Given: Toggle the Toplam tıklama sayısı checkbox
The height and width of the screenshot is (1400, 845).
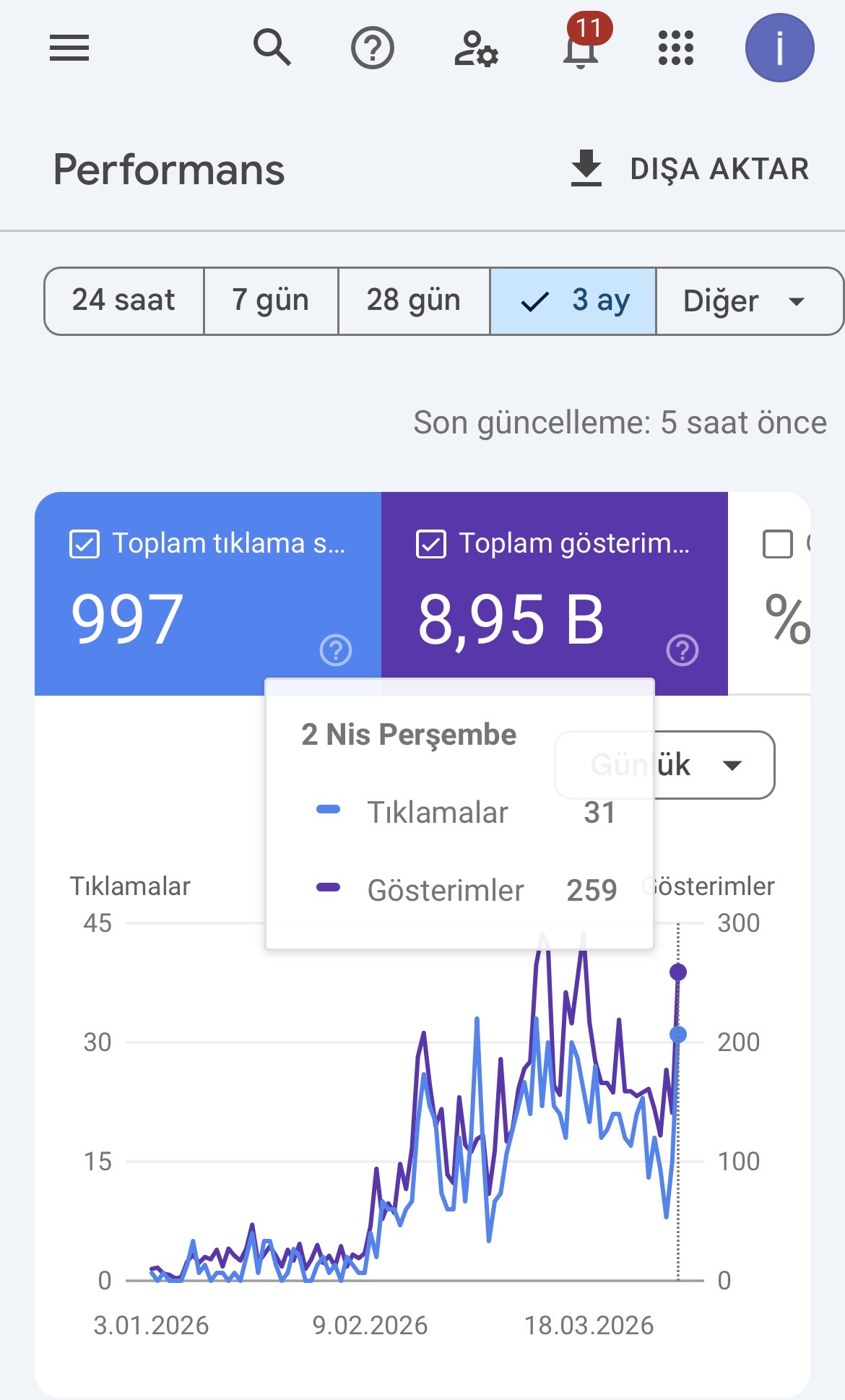Looking at the screenshot, I should coord(84,544).
